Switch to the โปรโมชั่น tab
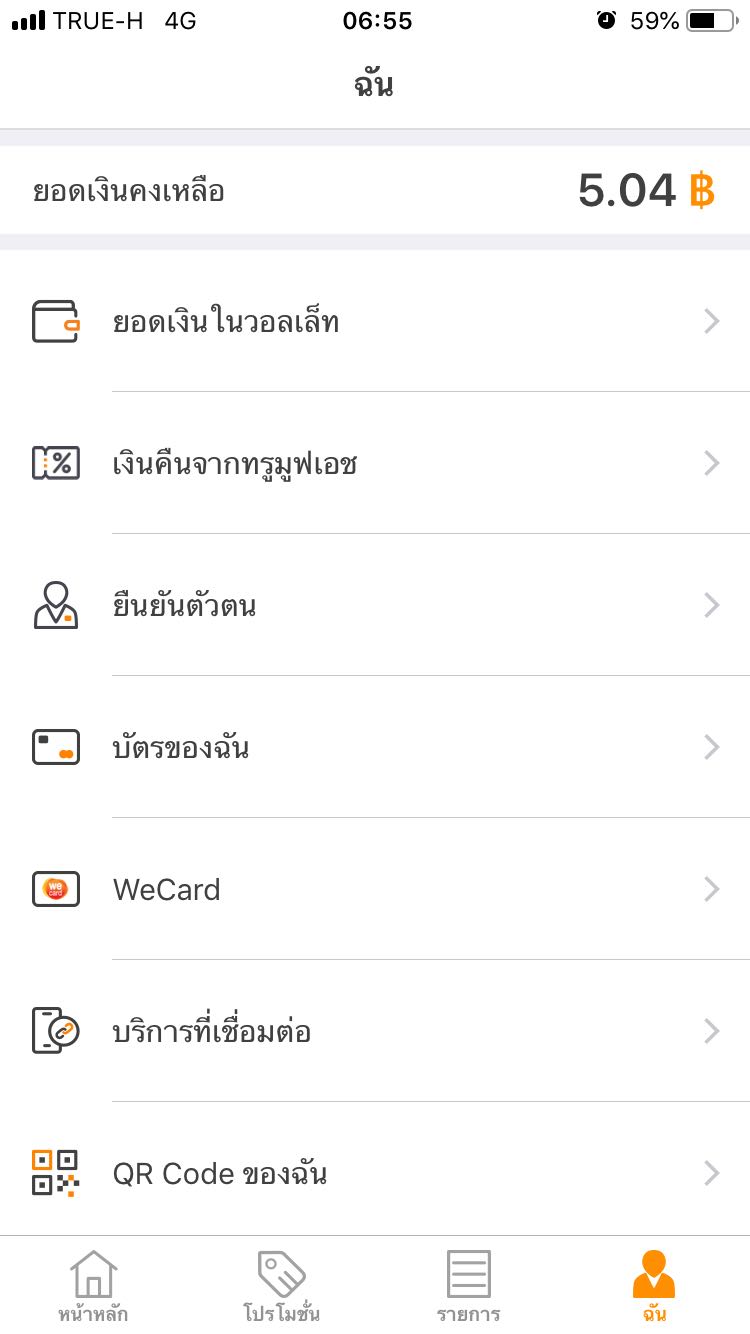 tap(281, 1286)
